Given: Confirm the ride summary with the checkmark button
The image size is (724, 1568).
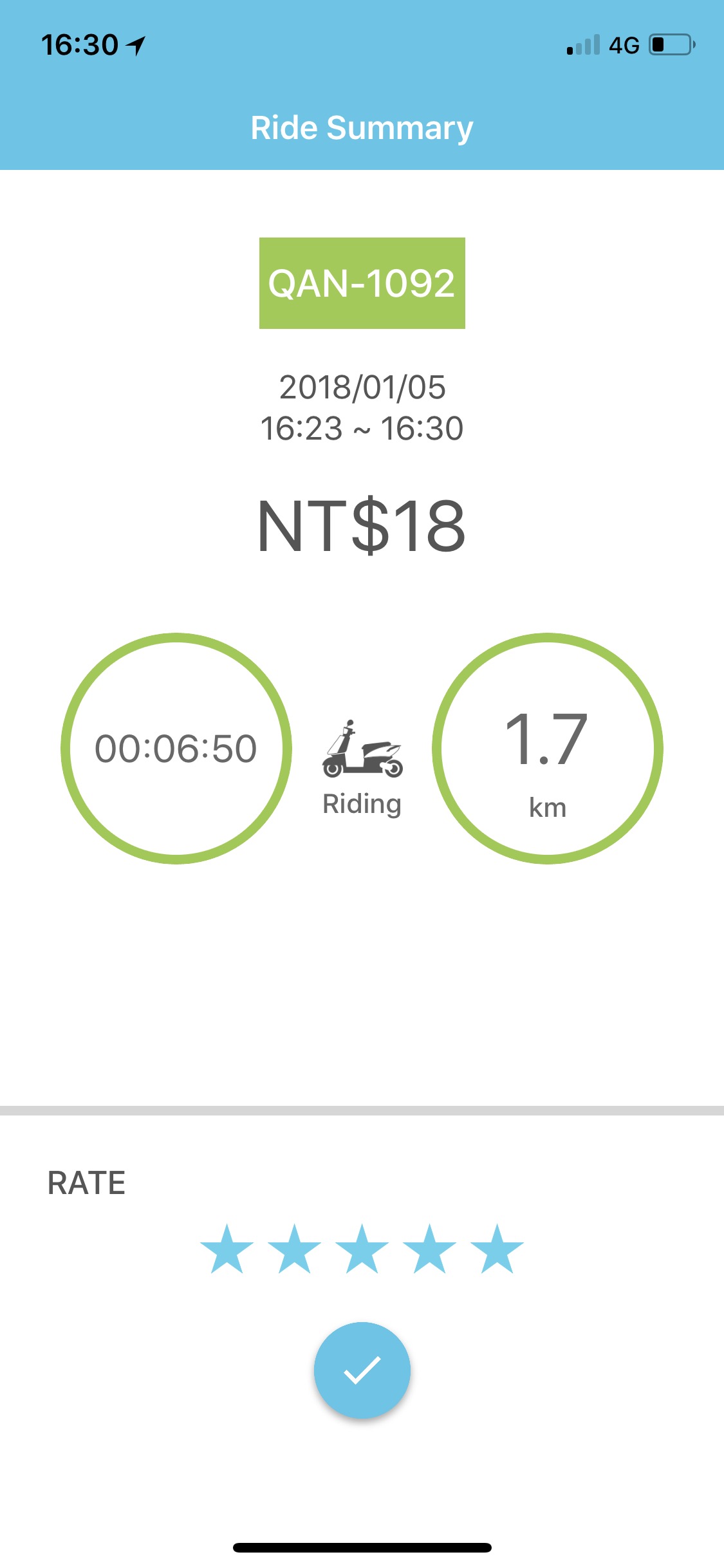Looking at the screenshot, I should (362, 1370).
